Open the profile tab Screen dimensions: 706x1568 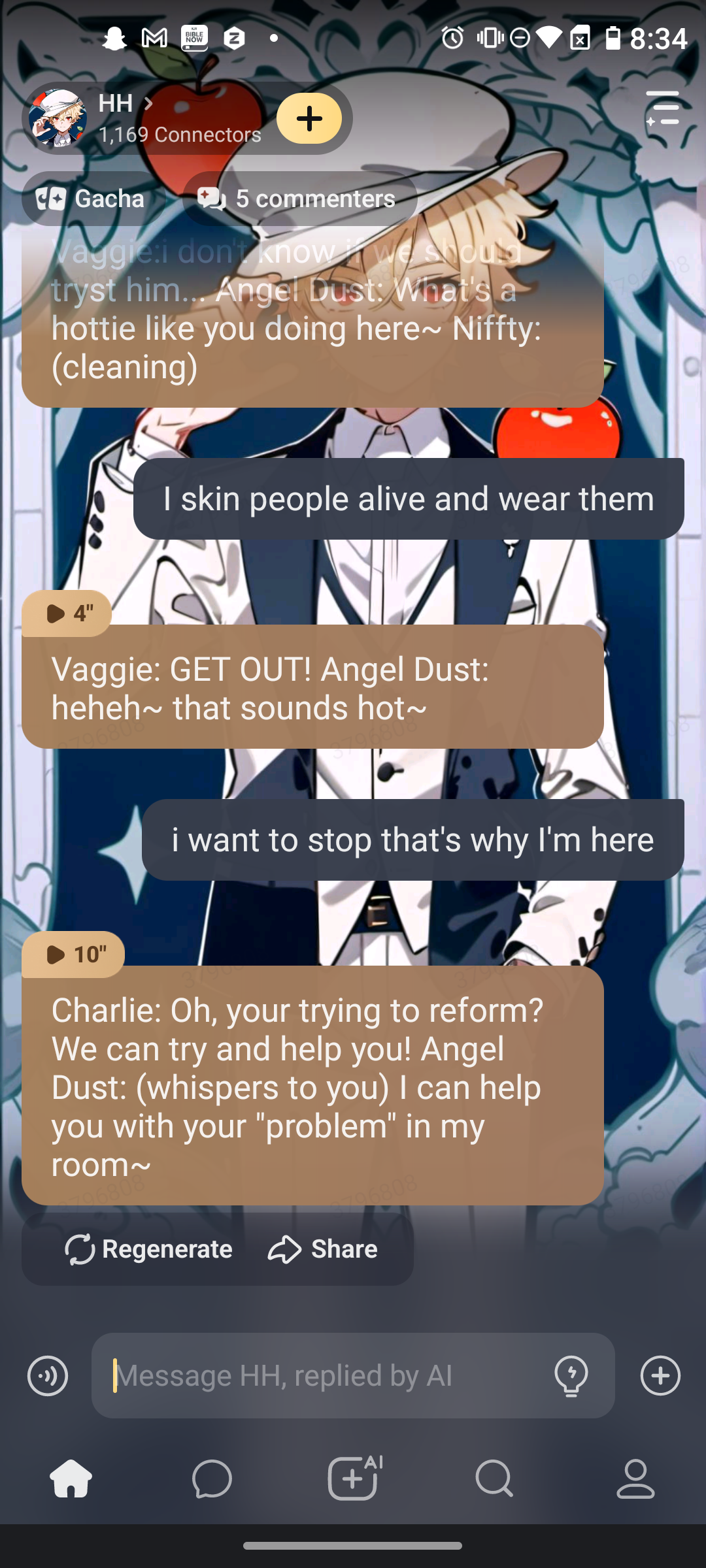point(635,1478)
